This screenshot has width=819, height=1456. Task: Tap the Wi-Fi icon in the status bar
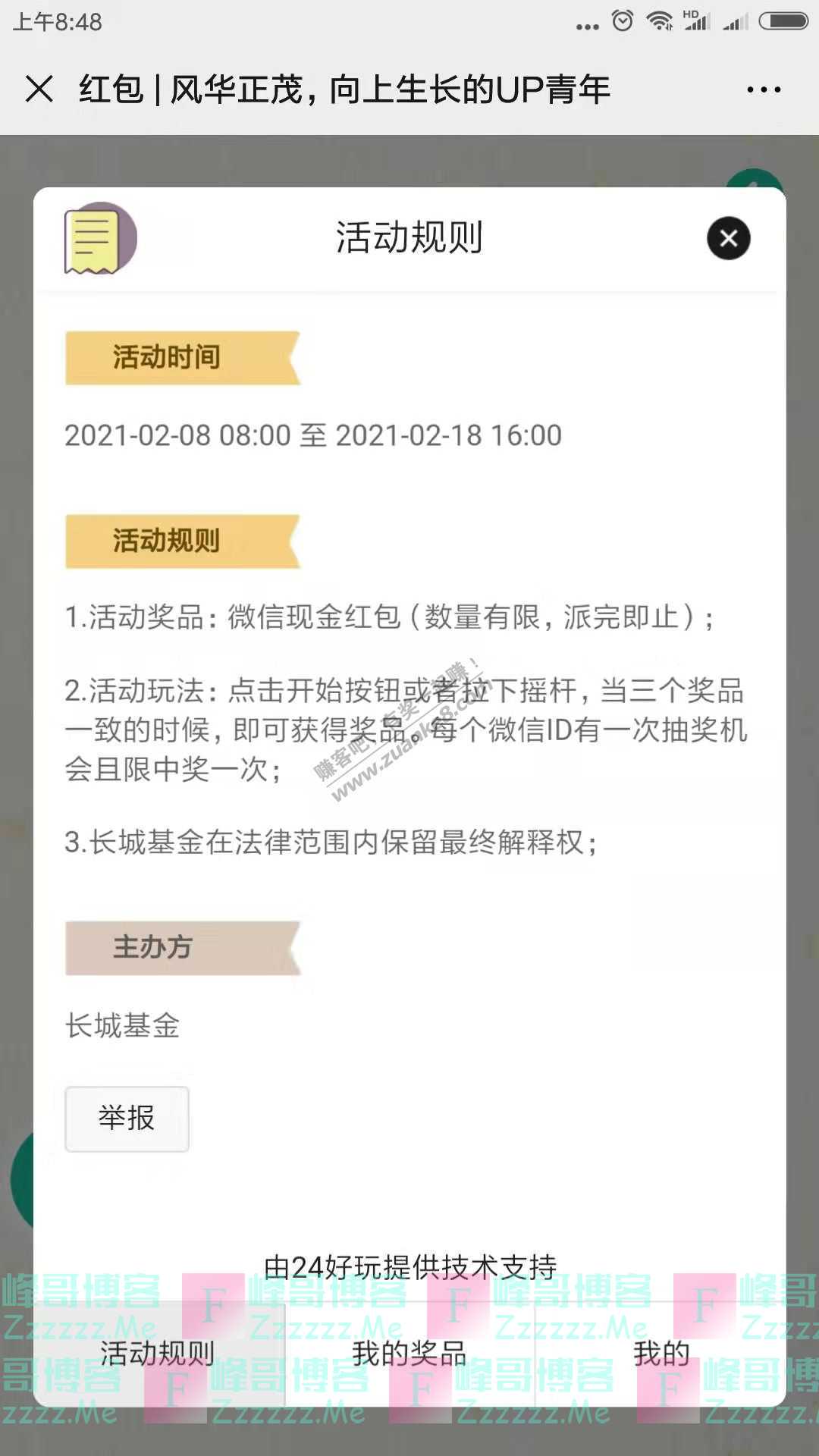coord(658,20)
